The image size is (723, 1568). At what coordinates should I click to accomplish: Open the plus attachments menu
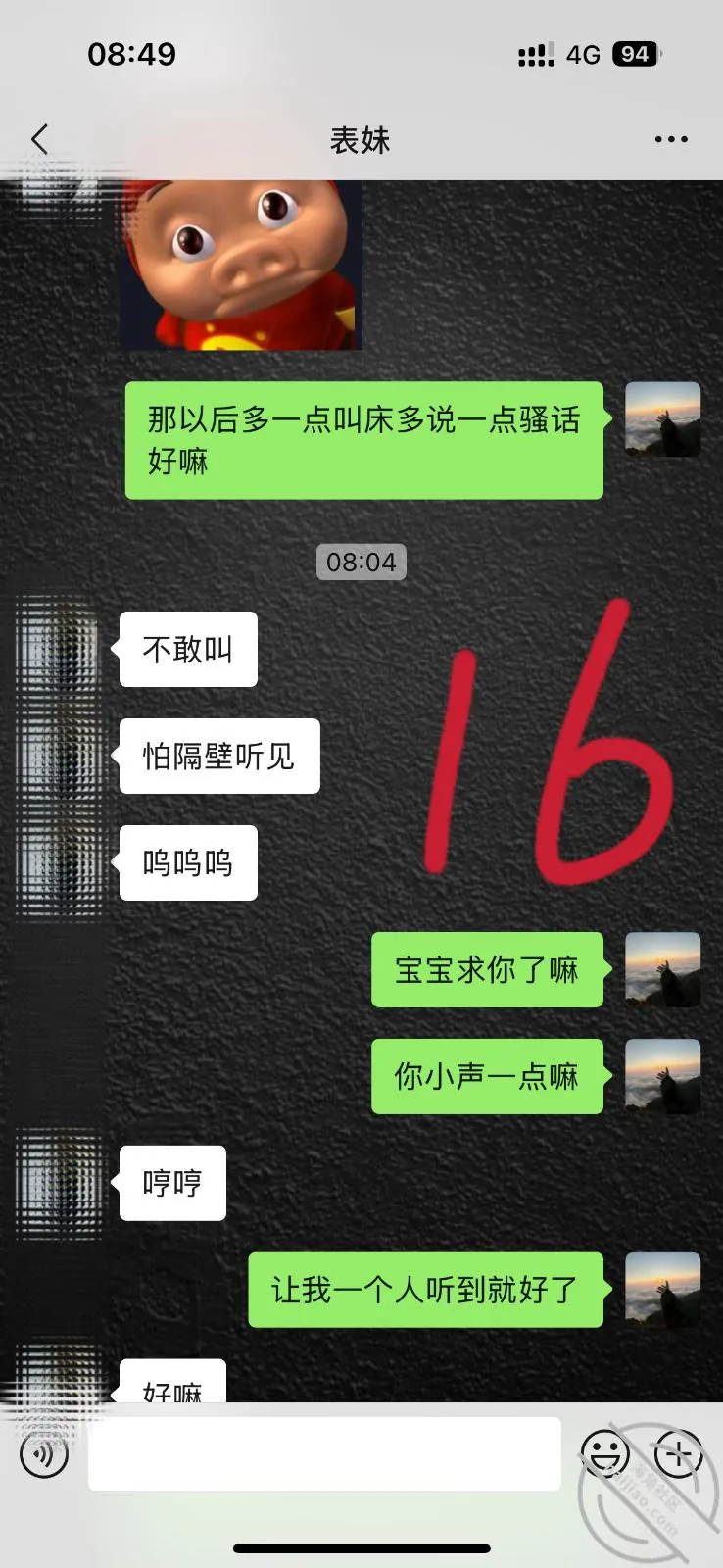click(679, 1453)
